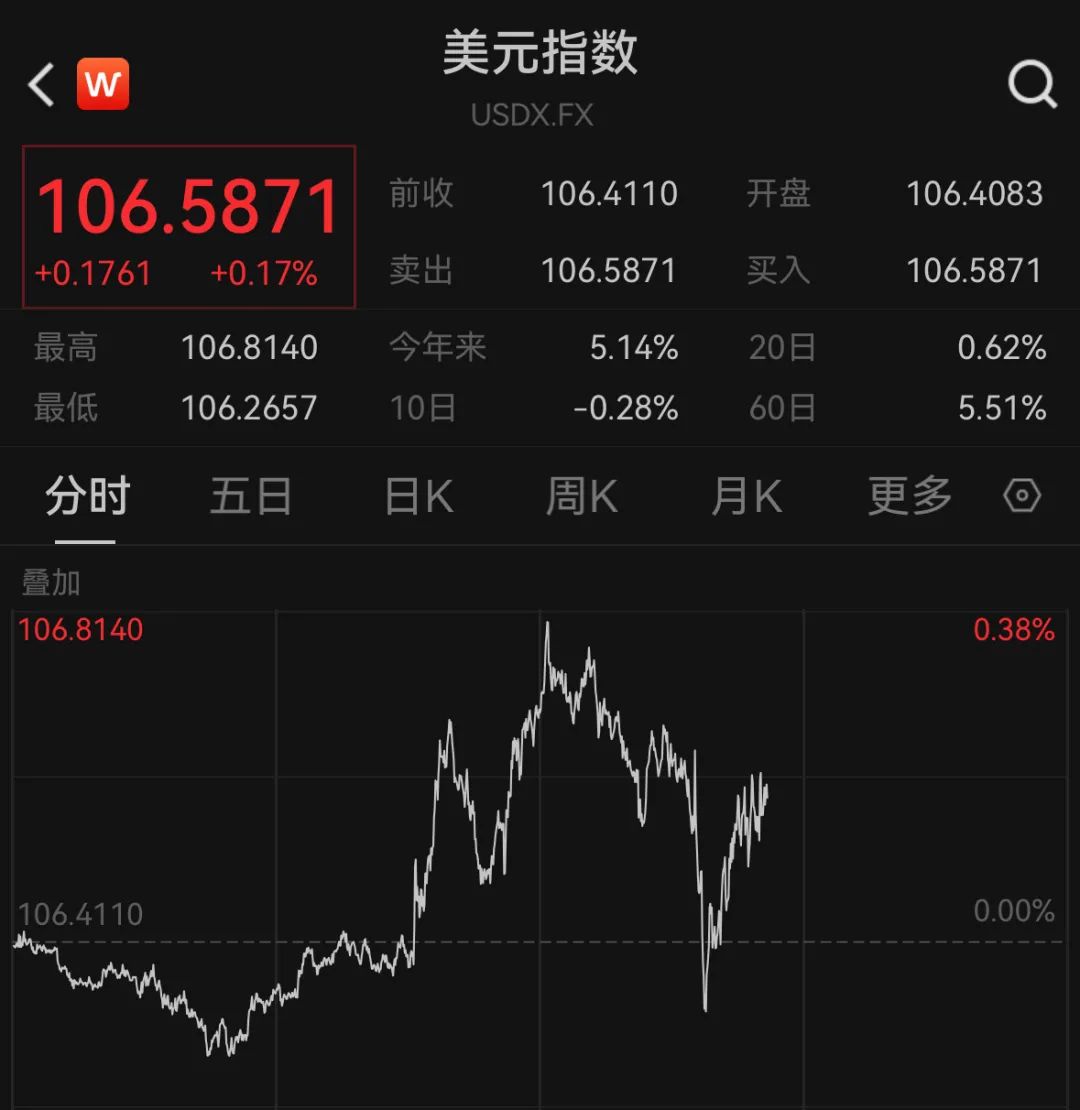This screenshot has width=1080, height=1110.
Task: Select the 分时 intraday chart tab
Action: (x=85, y=495)
